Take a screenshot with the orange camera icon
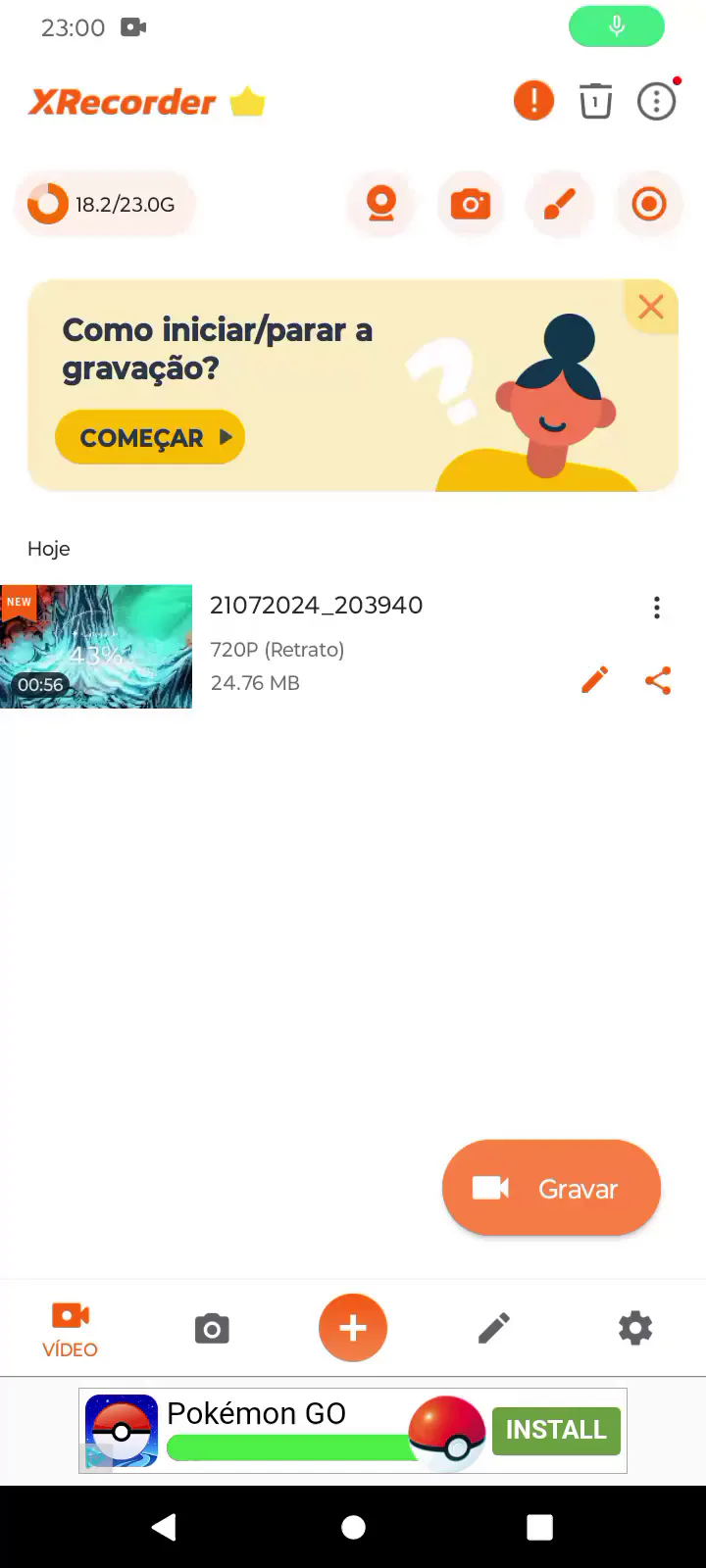The height and width of the screenshot is (1568, 706). coord(471,204)
